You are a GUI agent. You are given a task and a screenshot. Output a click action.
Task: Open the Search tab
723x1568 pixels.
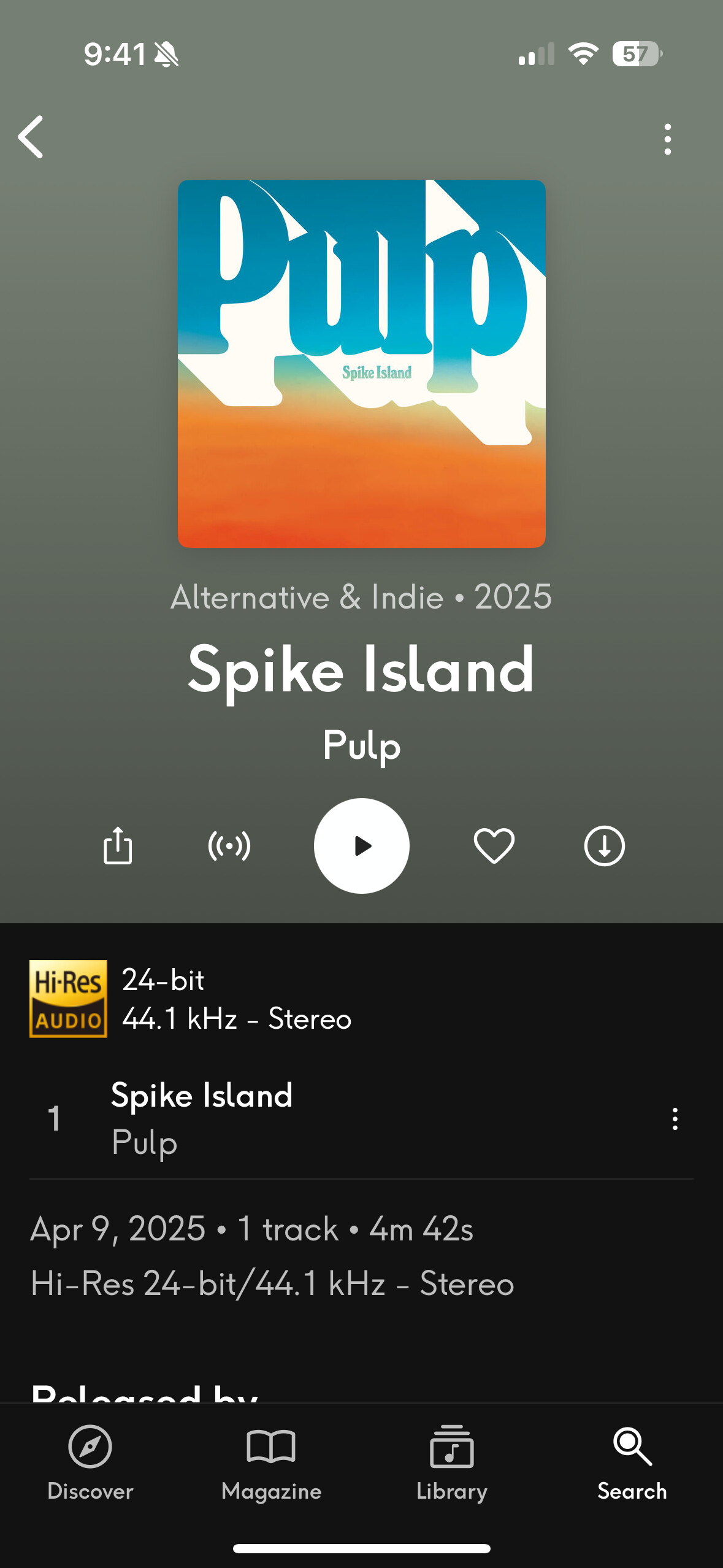[632, 1463]
